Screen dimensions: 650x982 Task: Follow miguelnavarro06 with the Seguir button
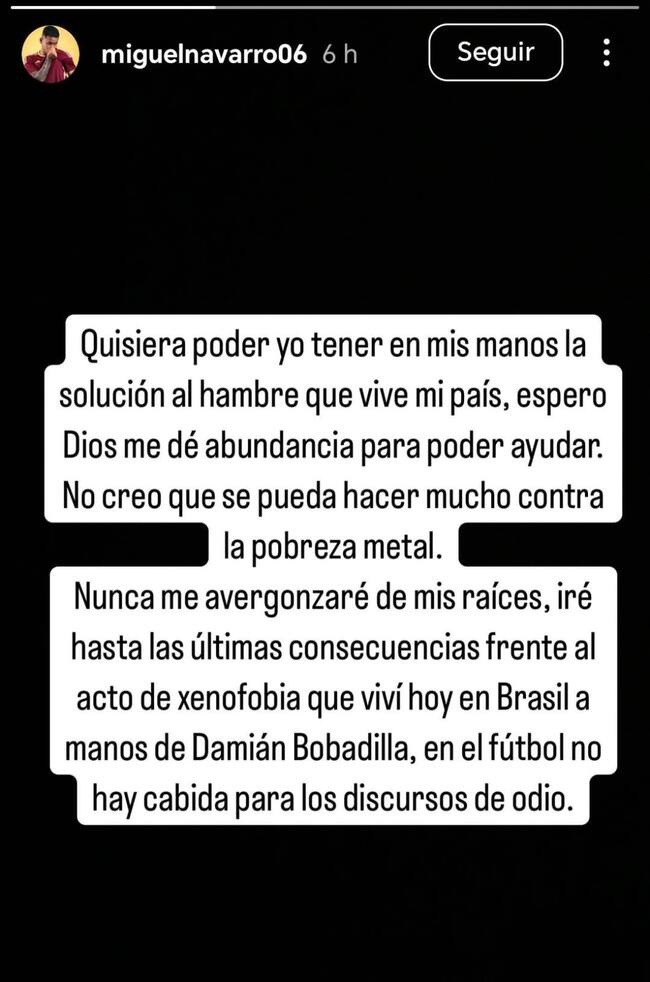(x=495, y=53)
